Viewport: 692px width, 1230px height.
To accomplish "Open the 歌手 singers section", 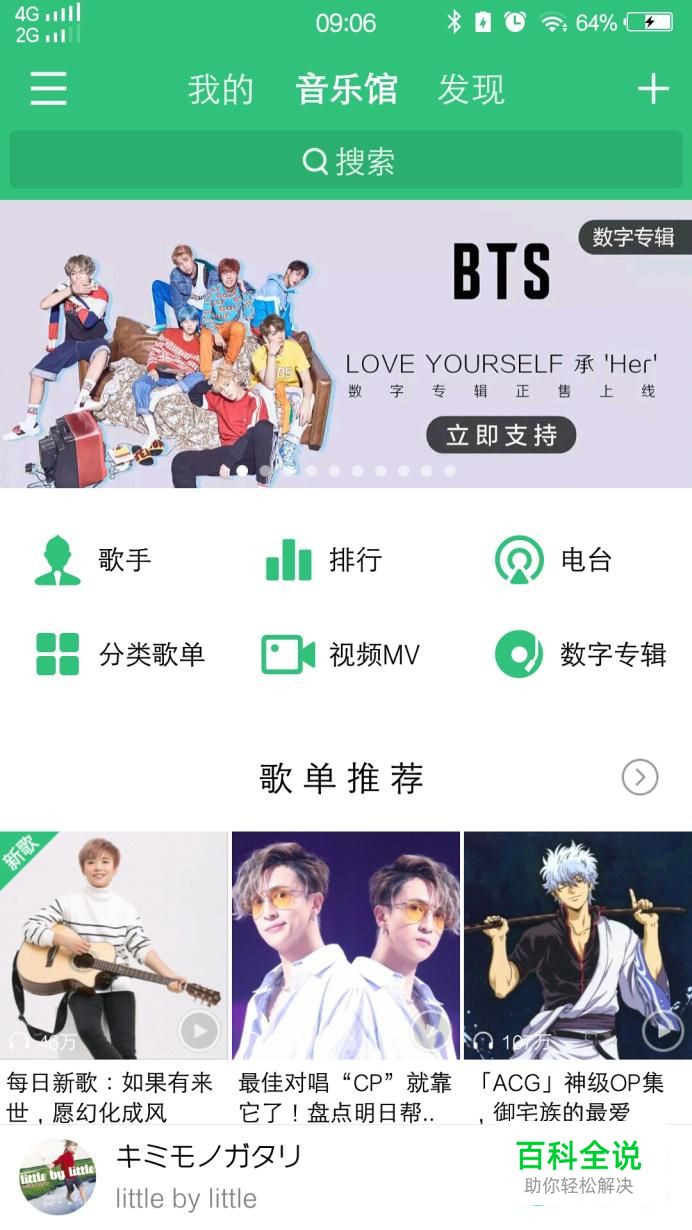I will pyautogui.click(x=94, y=560).
